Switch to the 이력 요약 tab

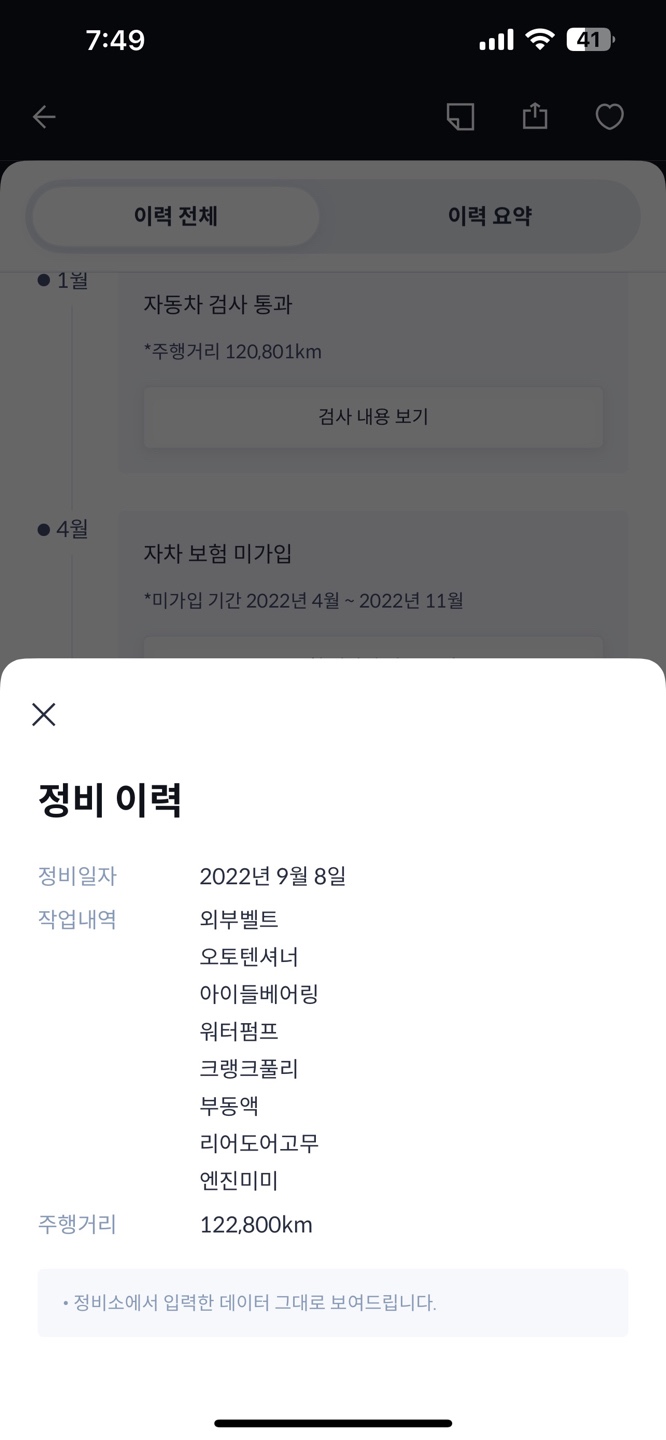pyautogui.click(x=489, y=216)
